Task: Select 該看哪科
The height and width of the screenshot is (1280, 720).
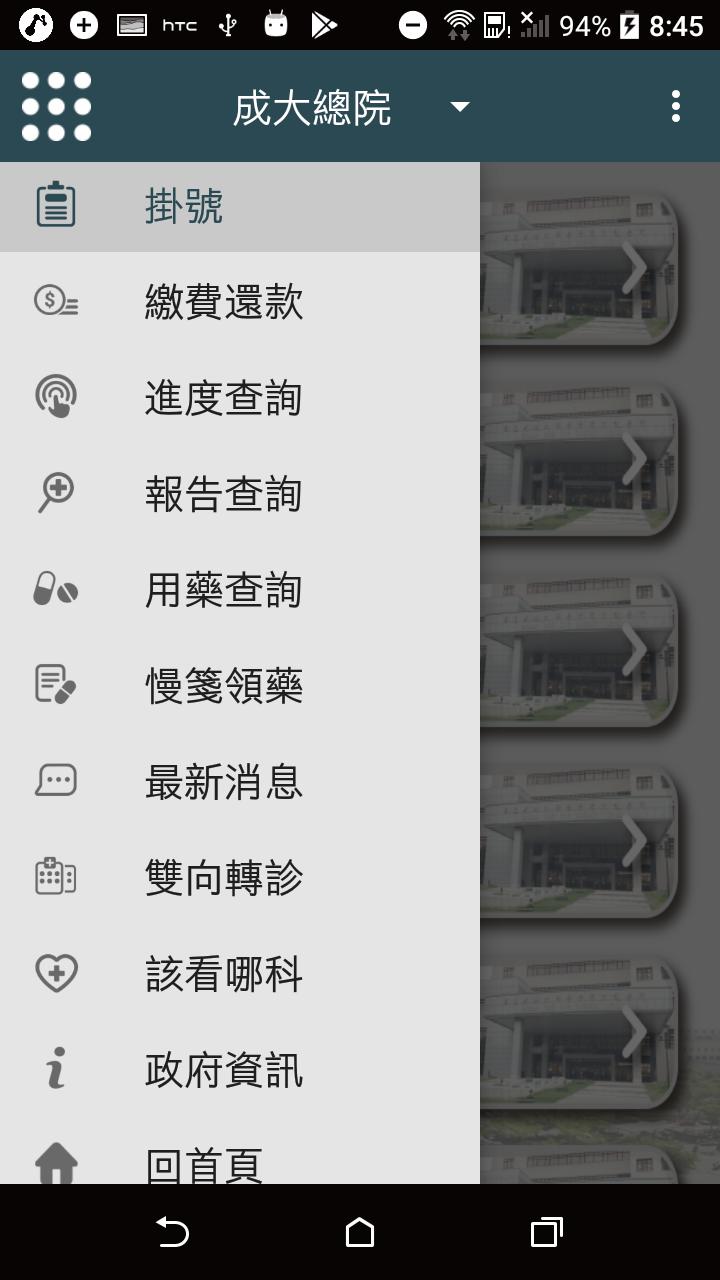Action: tap(240, 973)
